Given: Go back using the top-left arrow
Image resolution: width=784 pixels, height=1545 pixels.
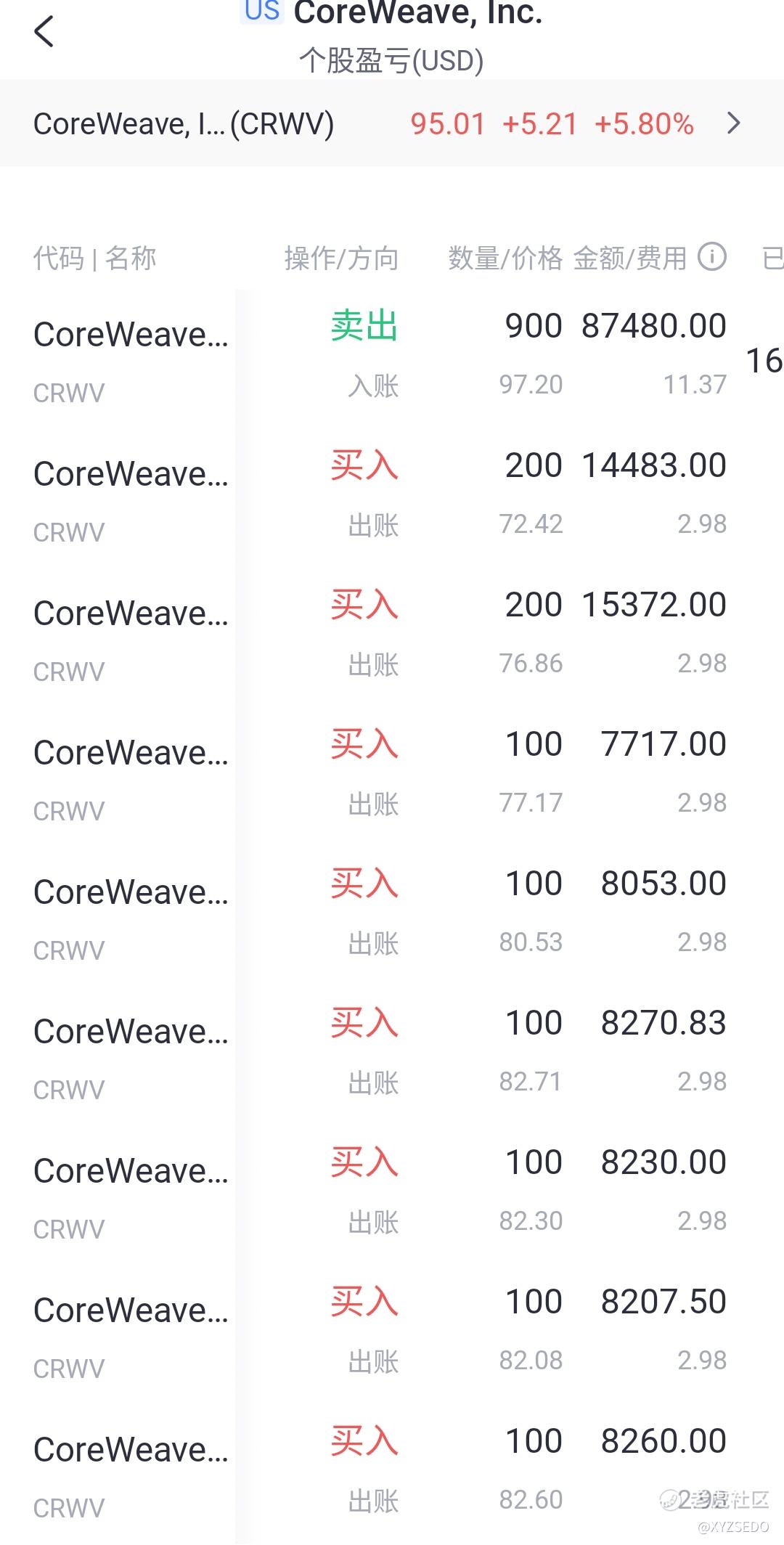Looking at the screenshot, I should coord(44,32).
